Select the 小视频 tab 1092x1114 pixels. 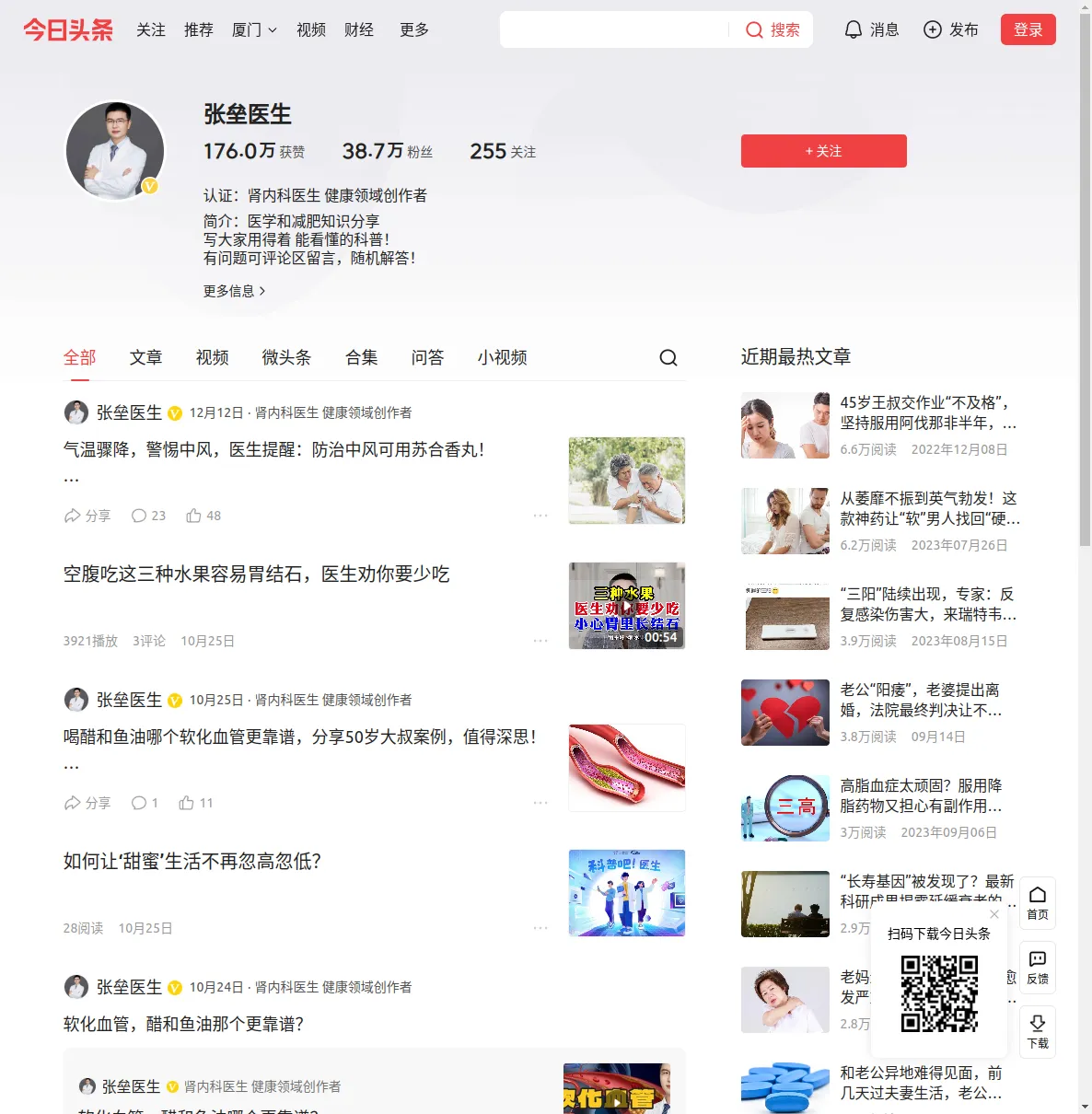(x=502, y=357)
